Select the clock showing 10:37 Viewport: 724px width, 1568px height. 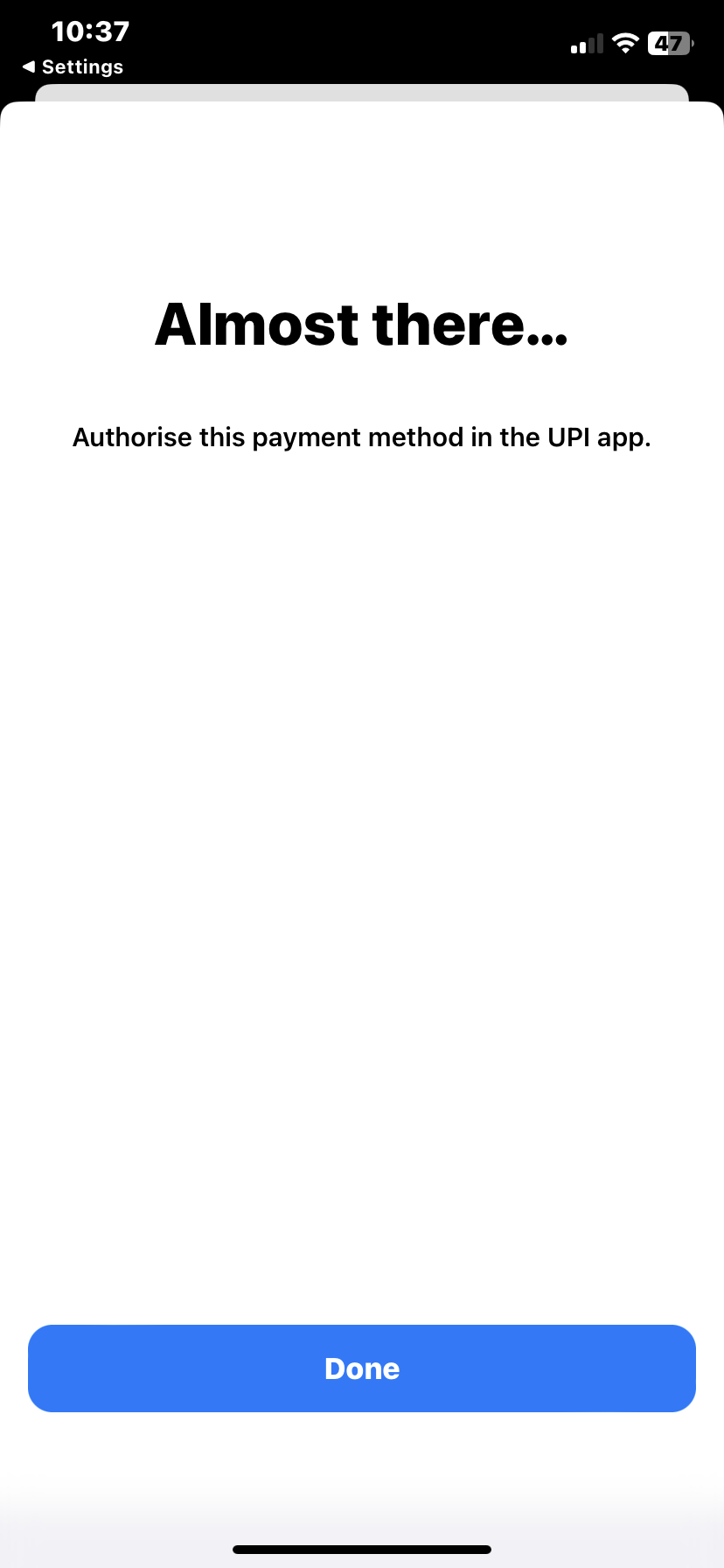pyautogui.click(x=90, y=31)
